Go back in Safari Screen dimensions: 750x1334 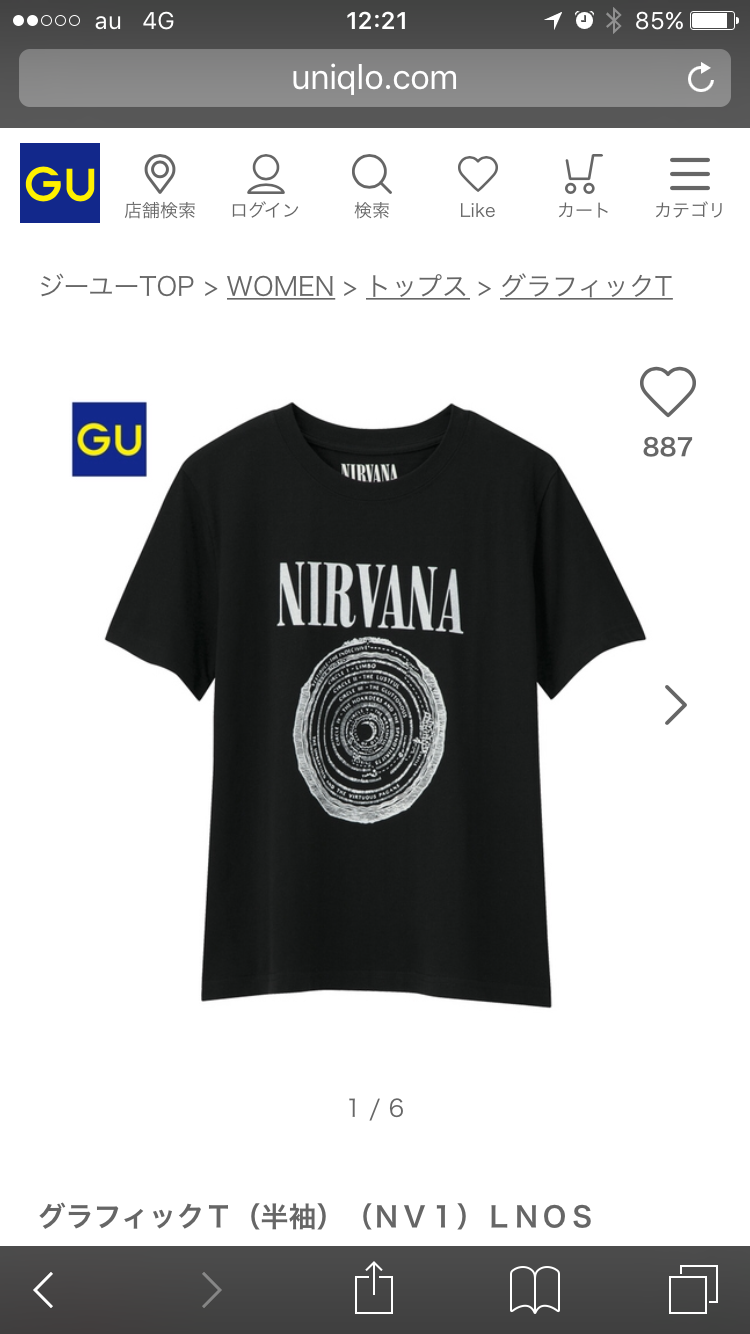(x=44, y=1290)
